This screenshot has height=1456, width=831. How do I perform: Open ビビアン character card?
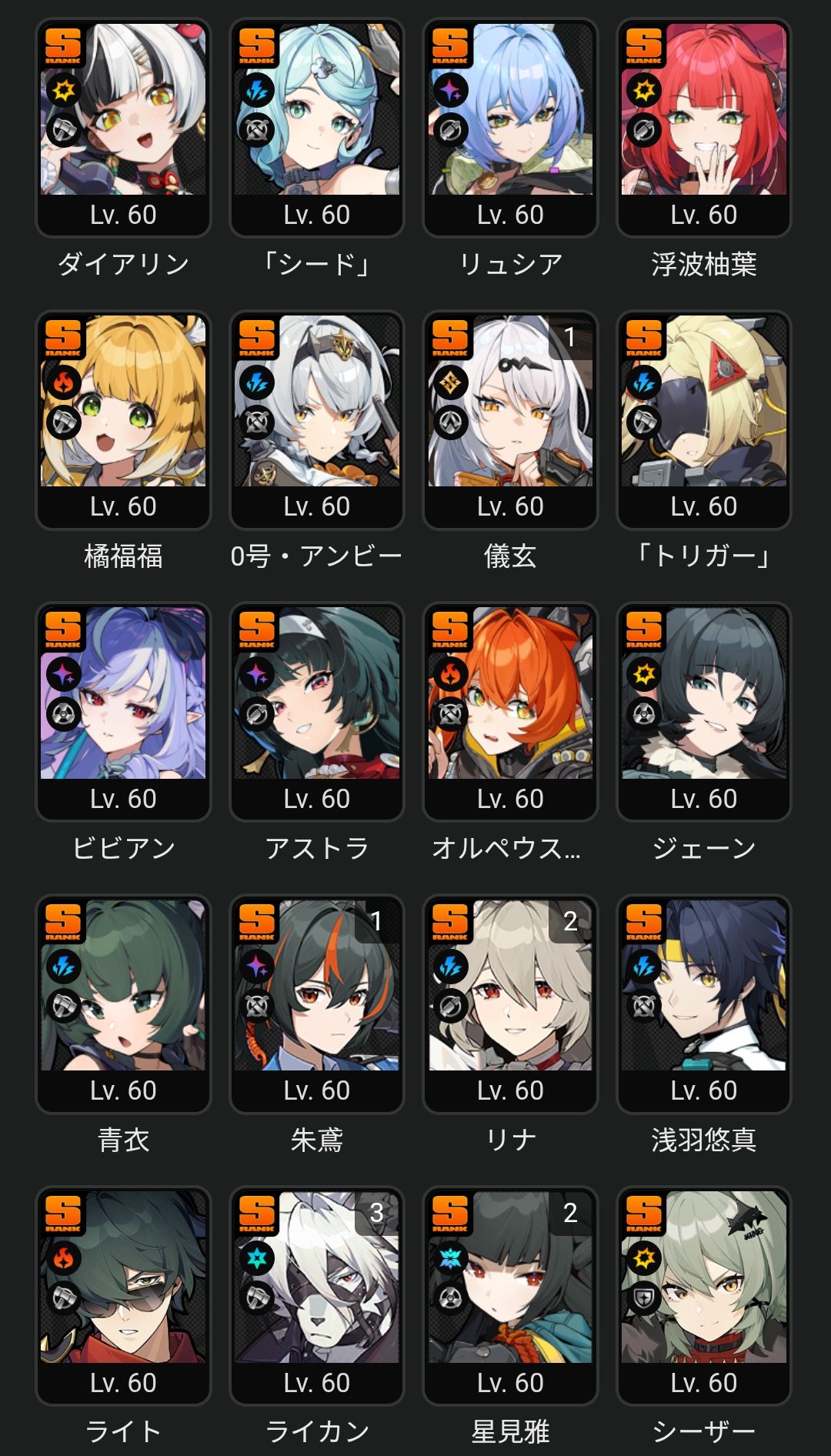123,711
